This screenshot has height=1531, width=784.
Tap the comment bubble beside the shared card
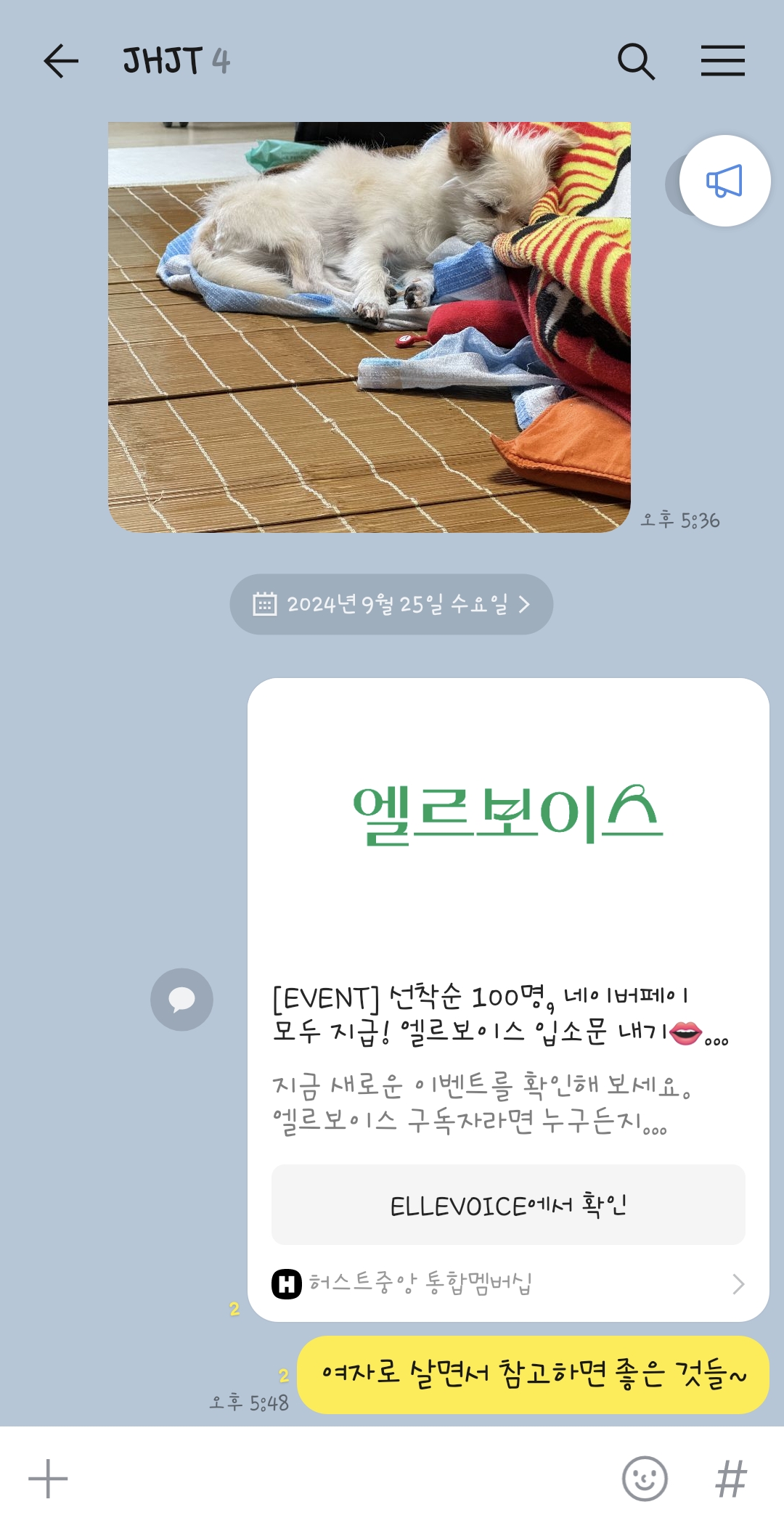point(181,1000)
